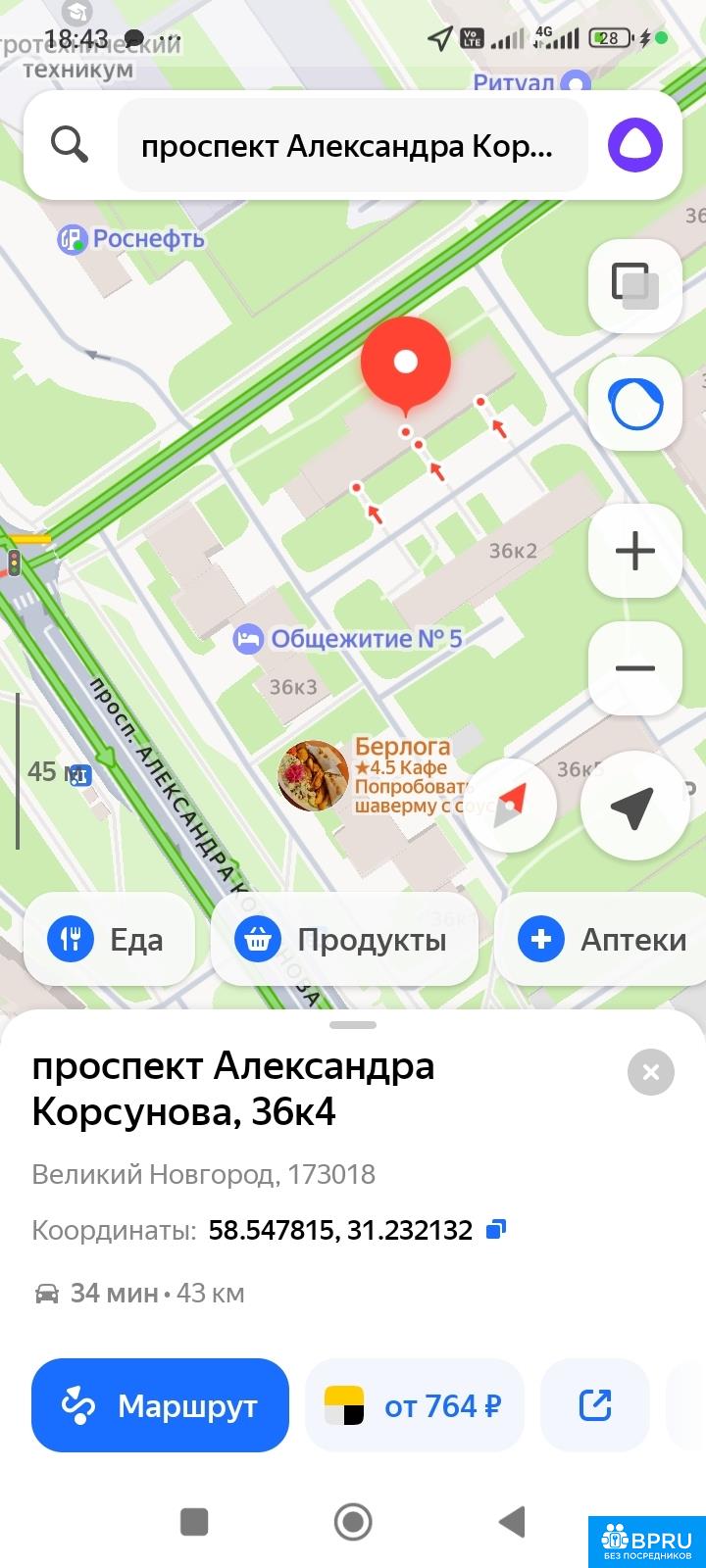Image resolution: width=706 pixels, height=1568 pixels.
Task: Zoom in on the map
Action: [634, 551]
